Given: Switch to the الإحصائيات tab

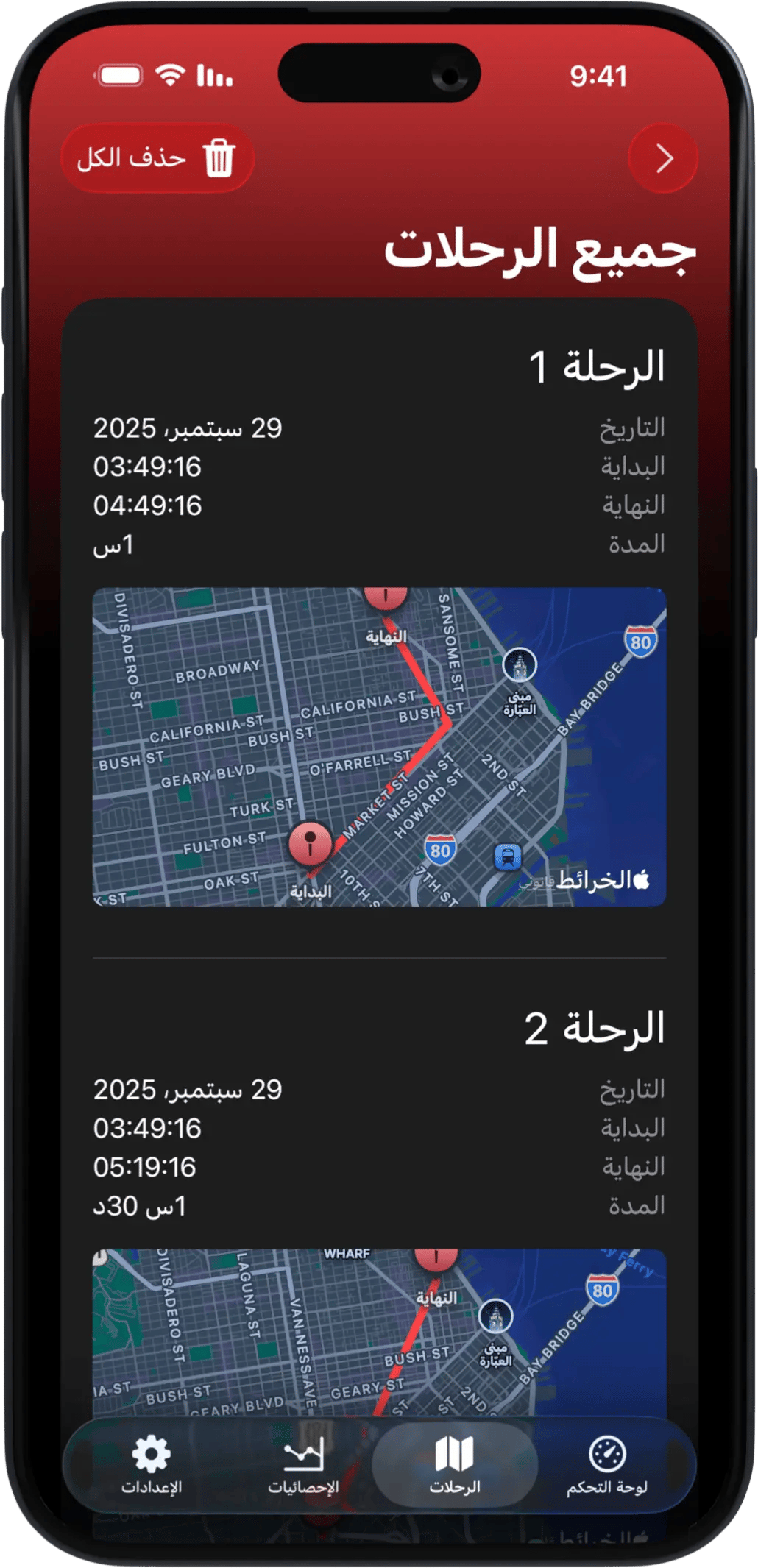Looking at the screenshot, I should point(303,1465).
